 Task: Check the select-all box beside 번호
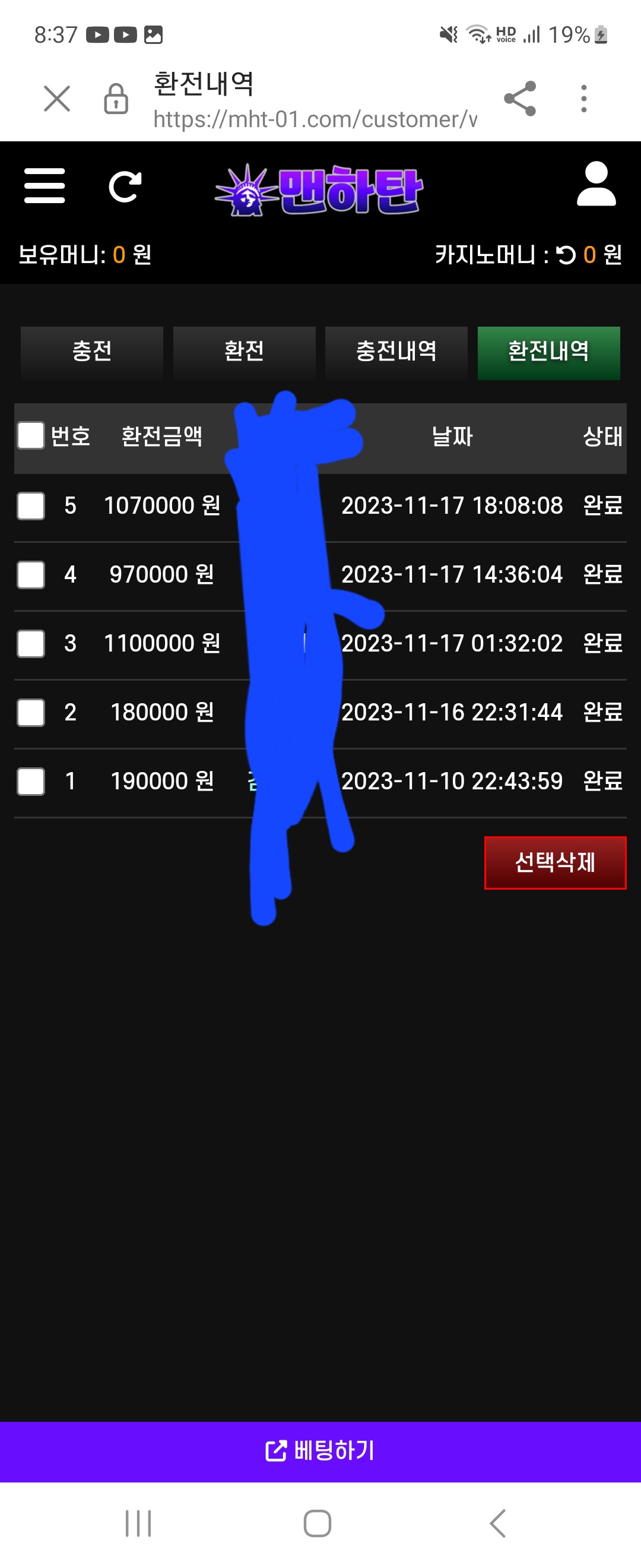pos(31,436)
